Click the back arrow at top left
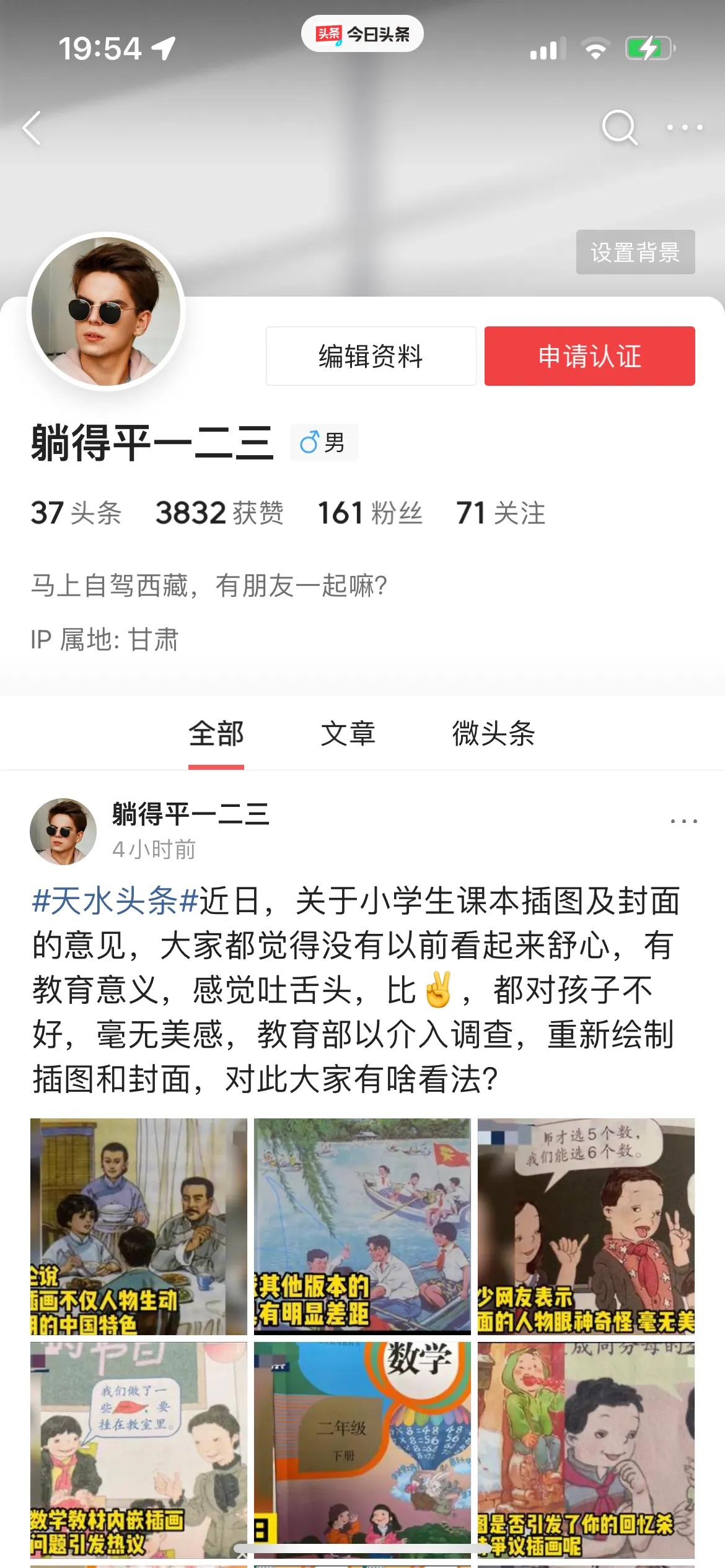Image resolution: width=725 pixels, height=1568 pixels. 32,127
